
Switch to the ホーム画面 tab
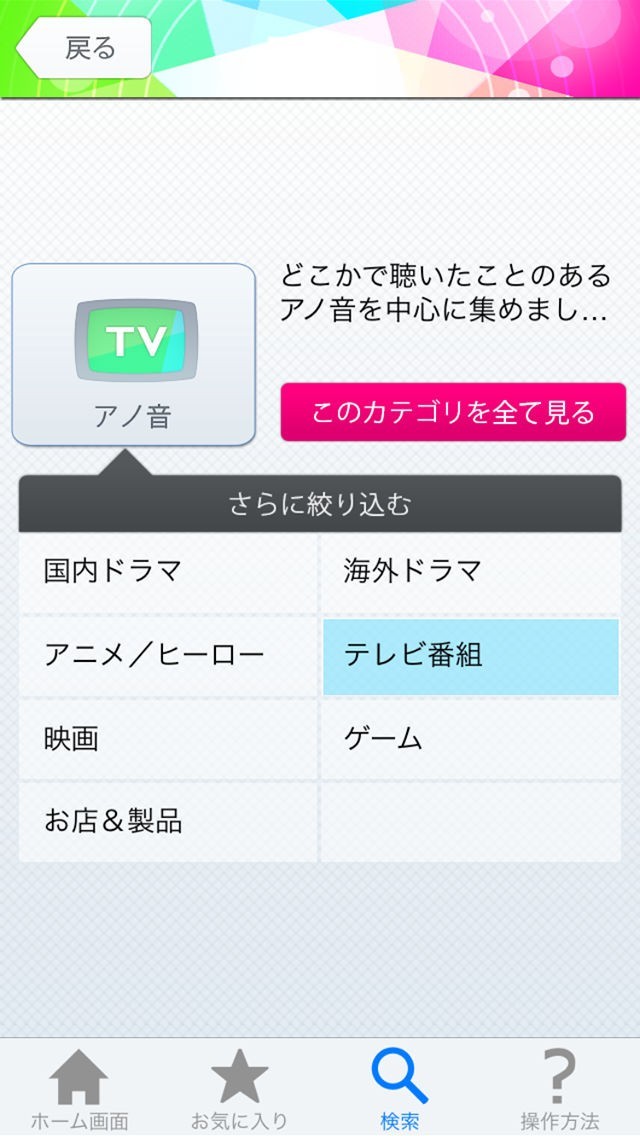(x=79, y=1090)
